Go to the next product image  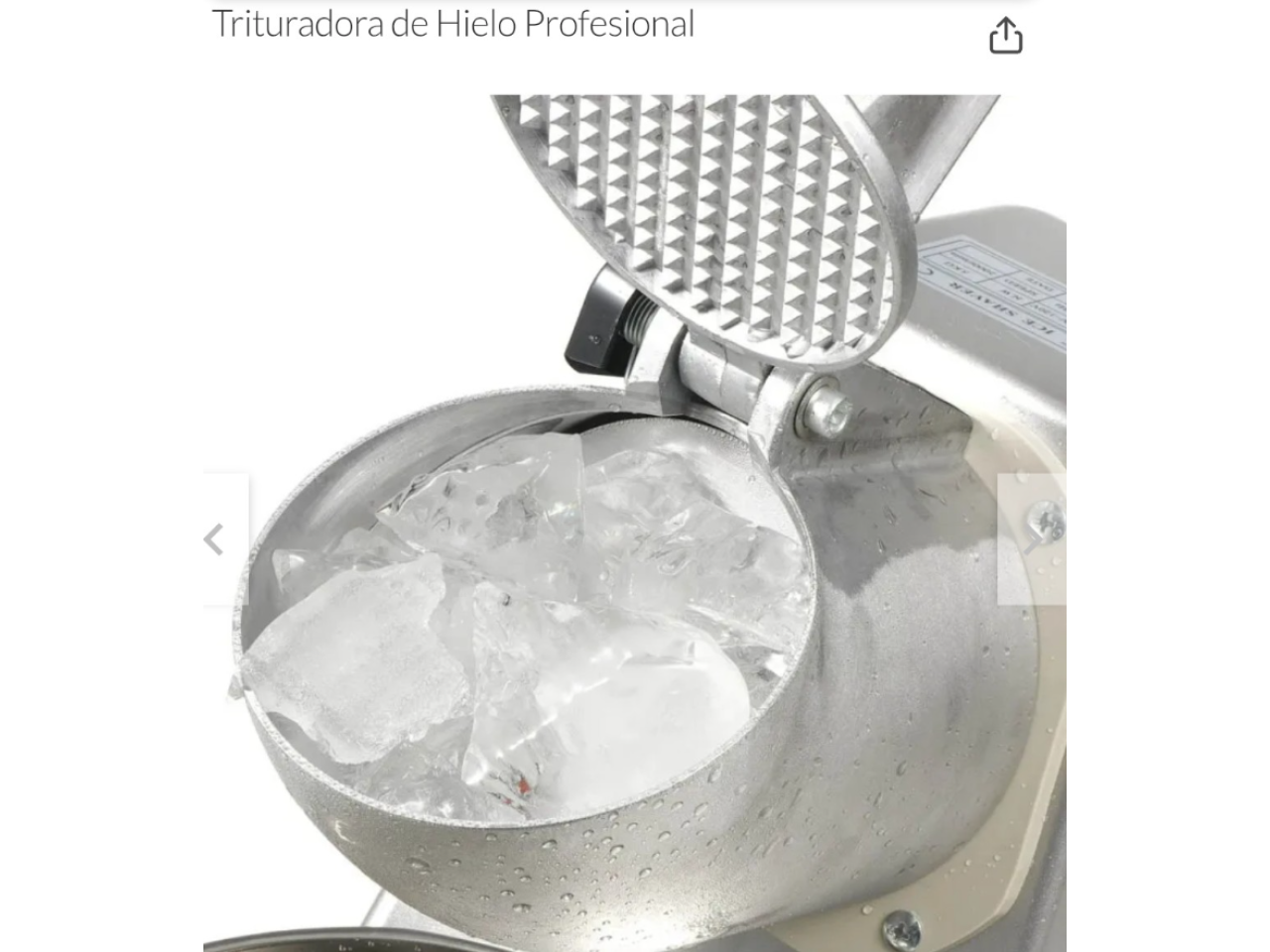1033,539
